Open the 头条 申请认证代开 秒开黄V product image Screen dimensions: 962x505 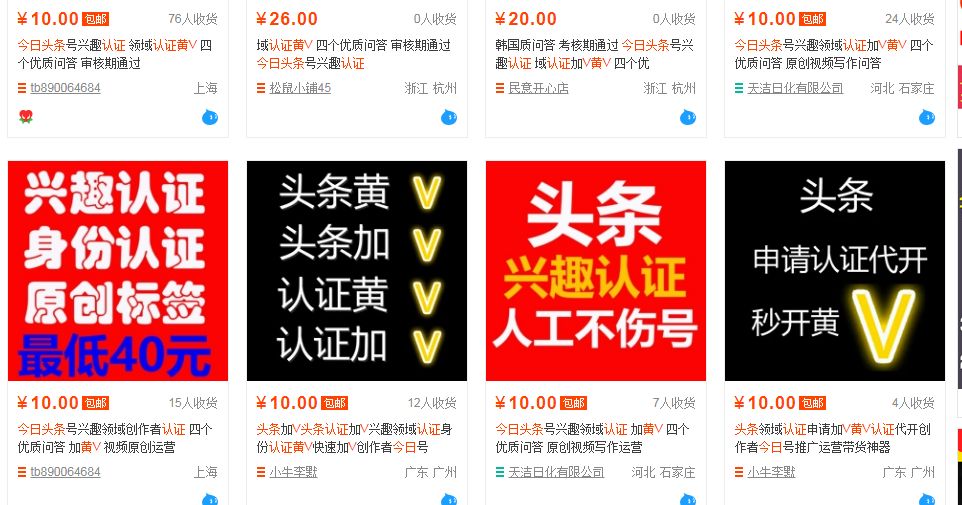click(834, 271)
